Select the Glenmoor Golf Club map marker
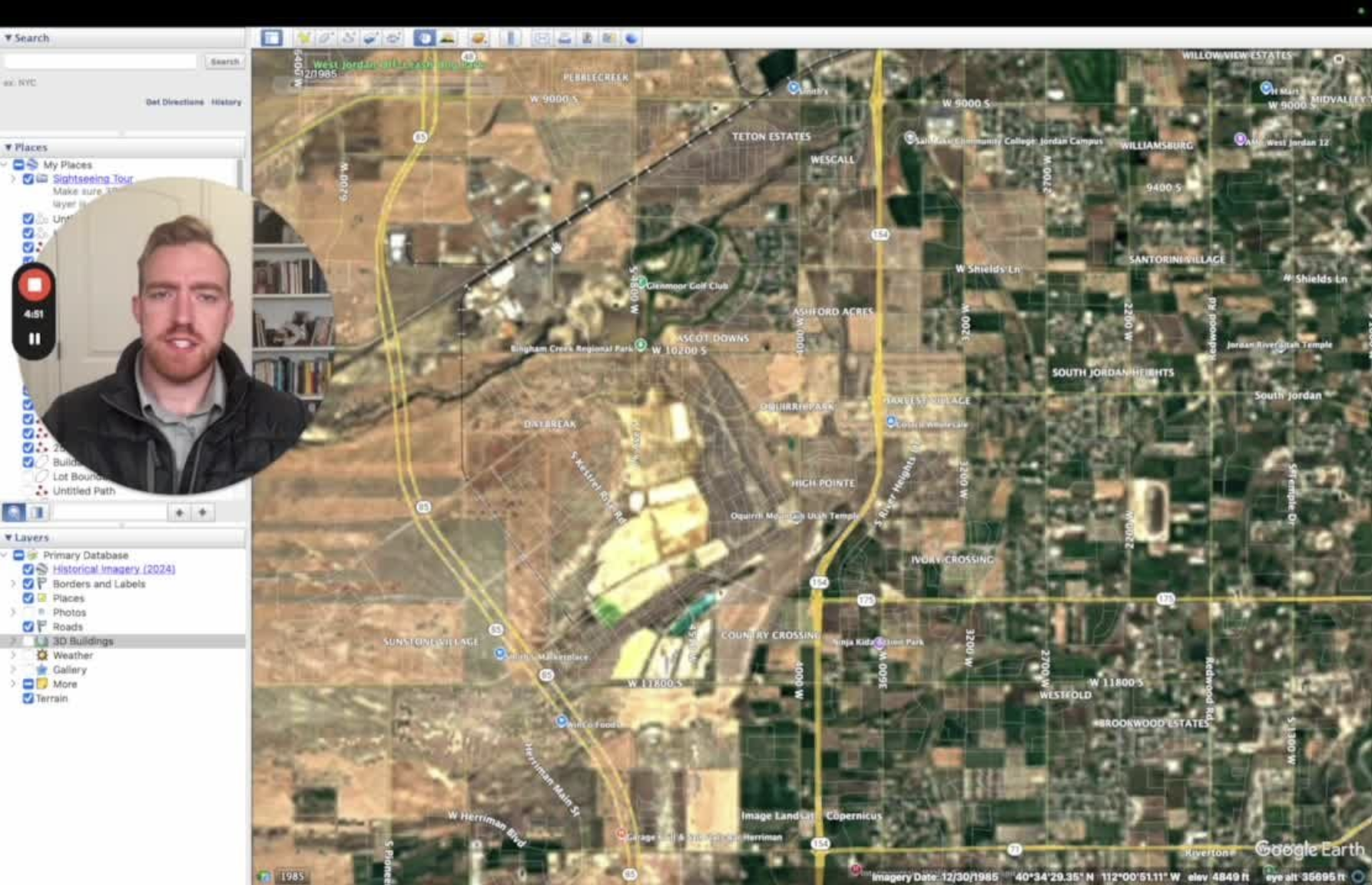This screenshot has height=885, width=1372. click(642, 283)
